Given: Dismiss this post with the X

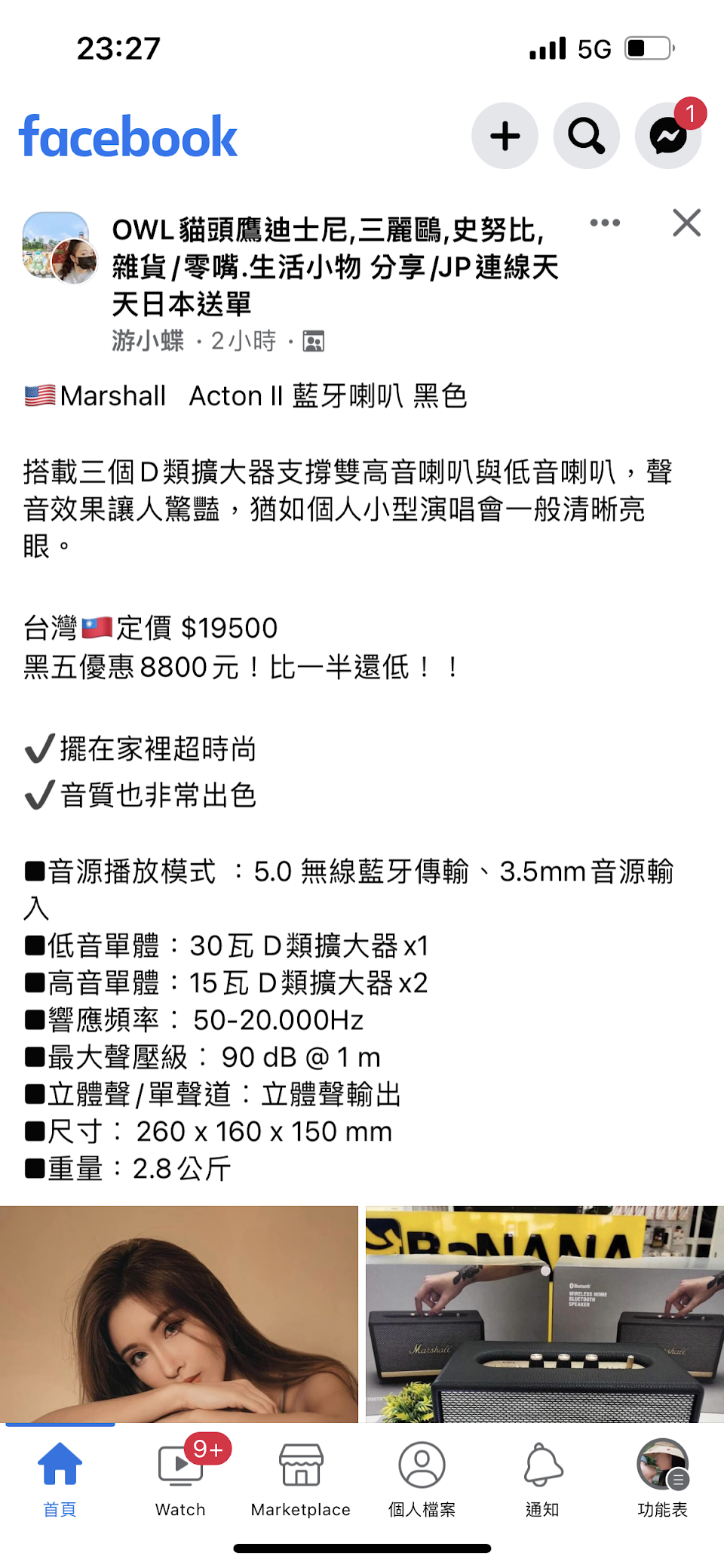Looking at the screenshot, I should pyautogui.click(x=686, y=223).
